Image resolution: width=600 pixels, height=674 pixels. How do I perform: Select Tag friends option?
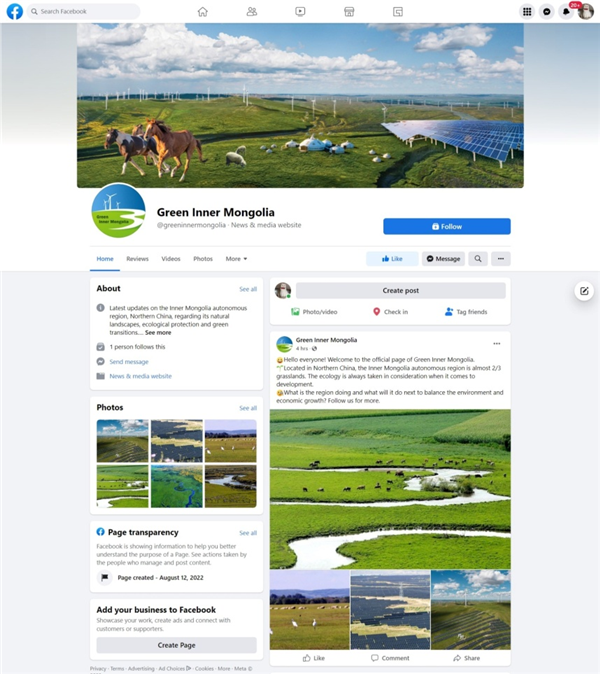(x=465, y=312)
